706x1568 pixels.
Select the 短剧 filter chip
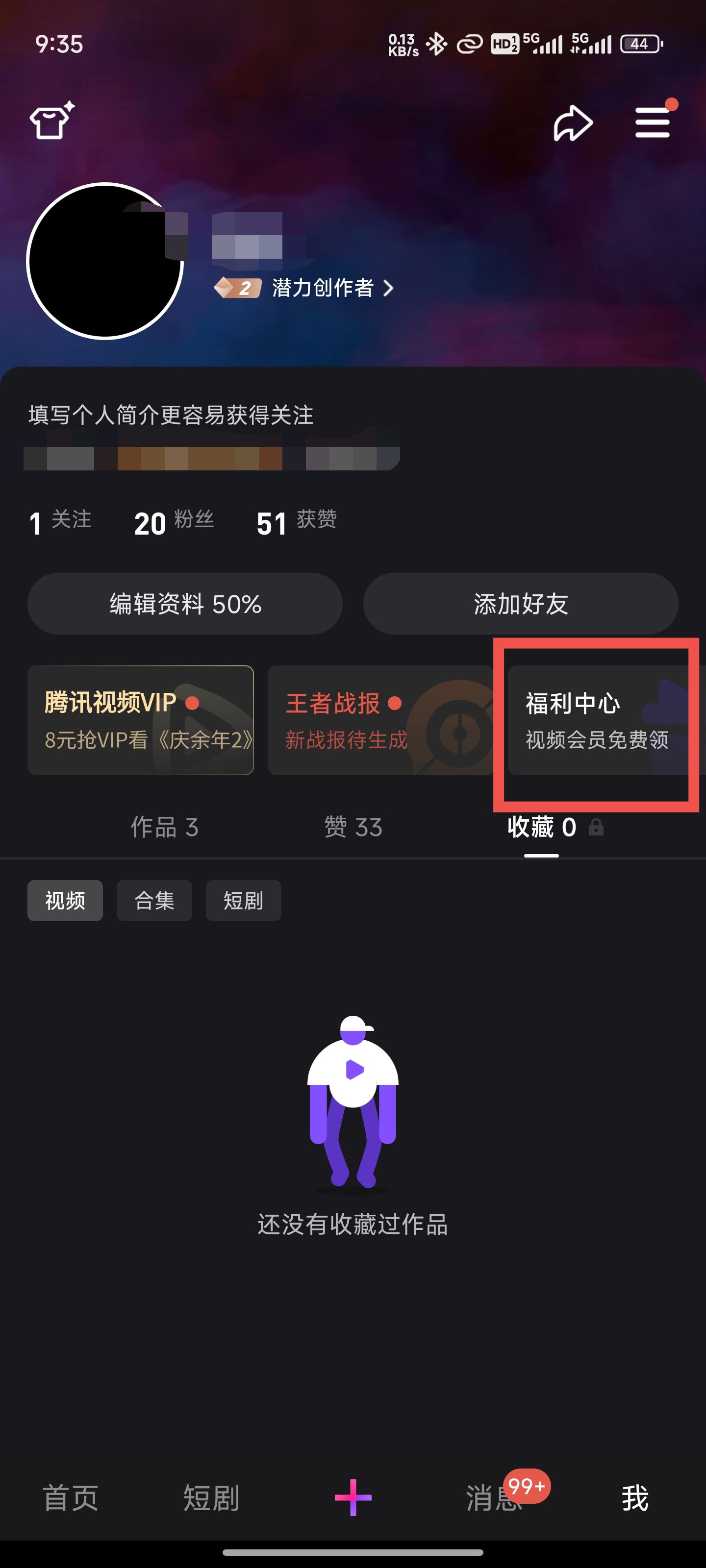tap(243, 900)
